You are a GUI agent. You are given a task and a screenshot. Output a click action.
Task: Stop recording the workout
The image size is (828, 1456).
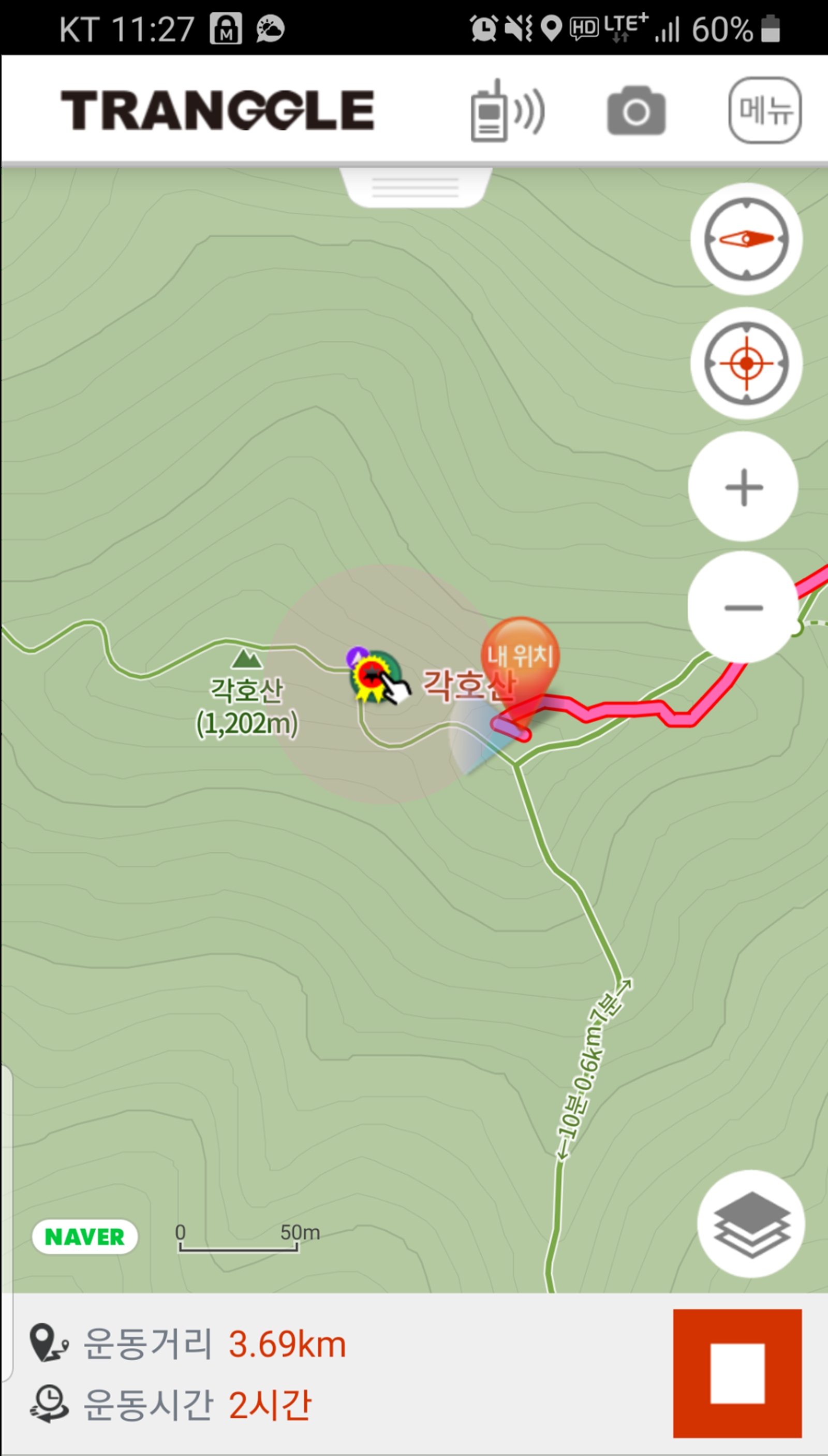(x=737, y=1373)
